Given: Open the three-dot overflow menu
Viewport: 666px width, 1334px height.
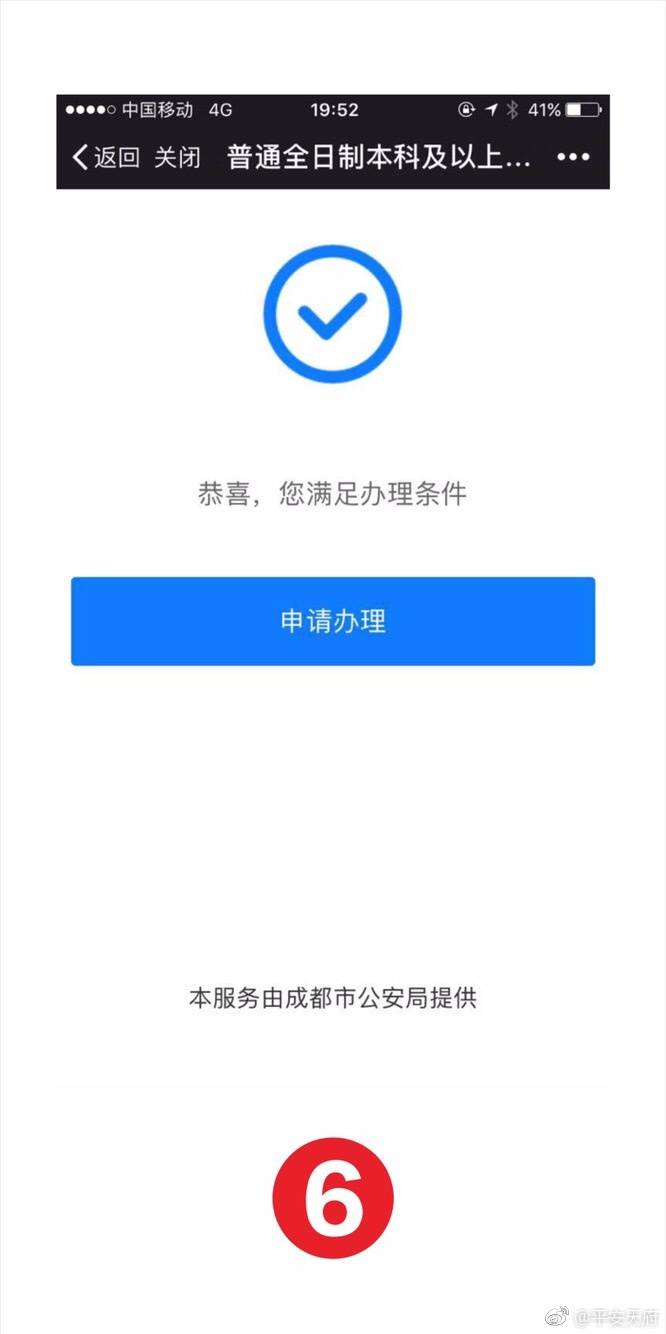Looking at the screenshot, I should 573,157.
